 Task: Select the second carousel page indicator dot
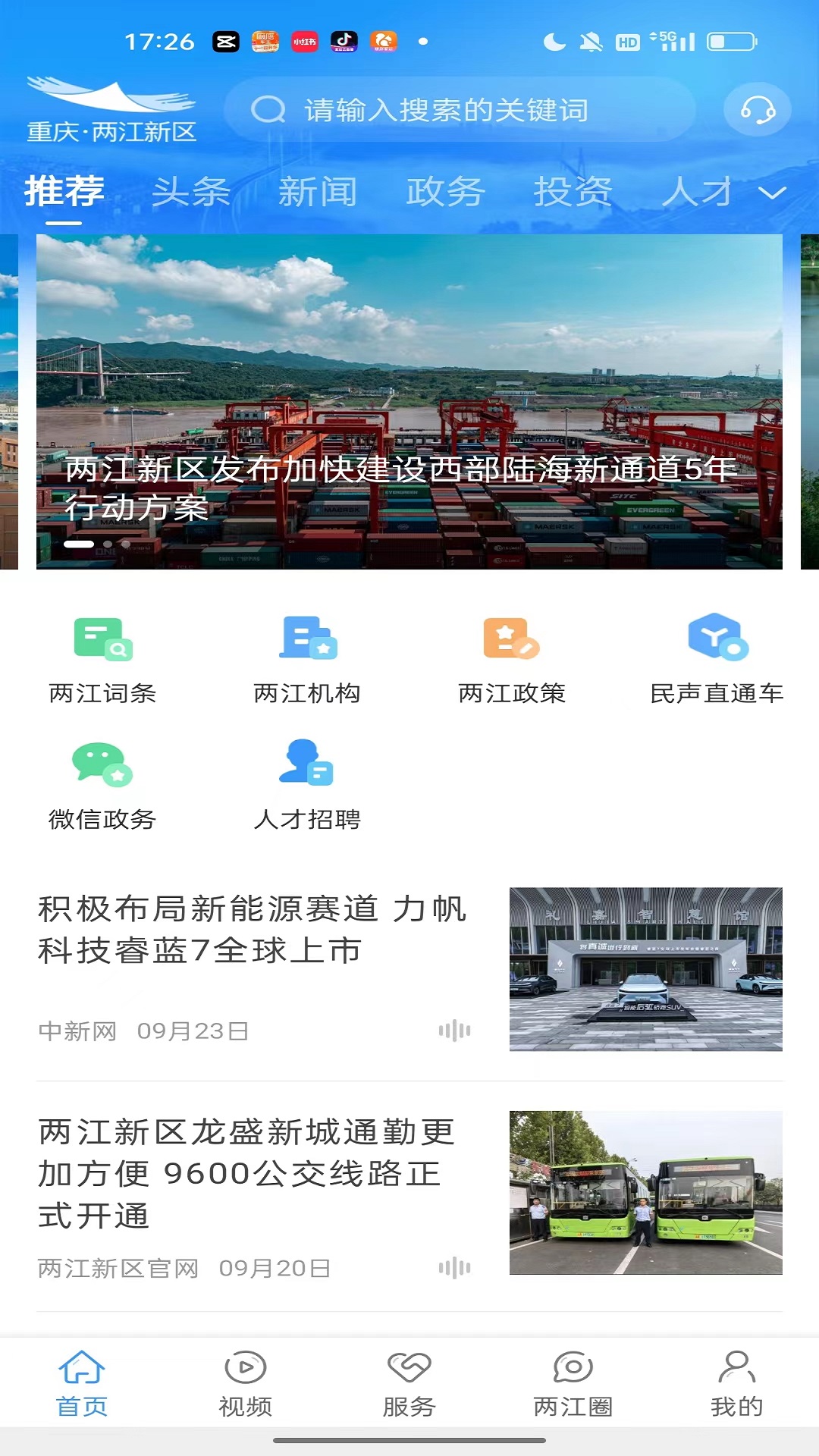pos(108,543)
